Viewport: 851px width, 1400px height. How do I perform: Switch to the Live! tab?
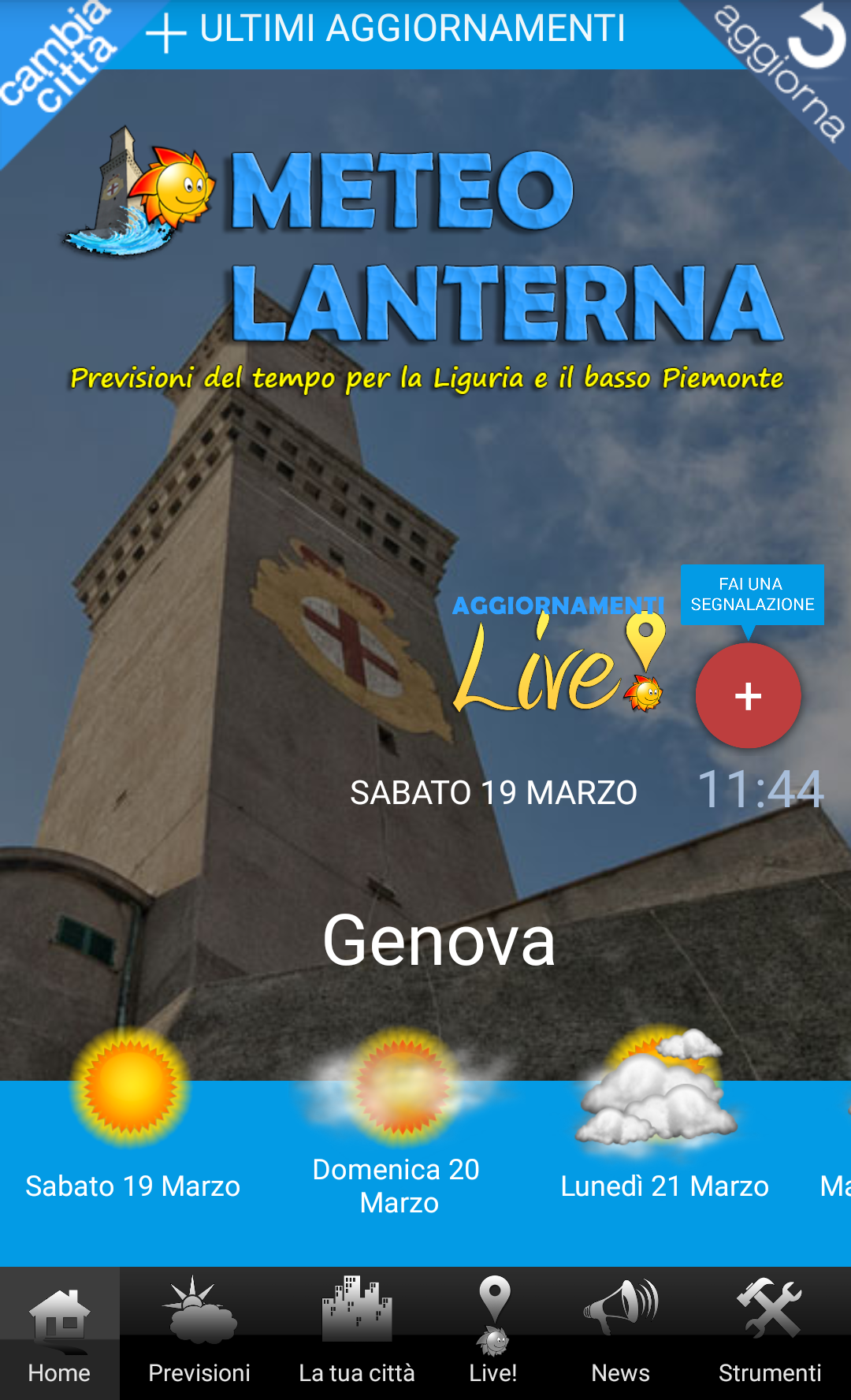coord(493,1334)
